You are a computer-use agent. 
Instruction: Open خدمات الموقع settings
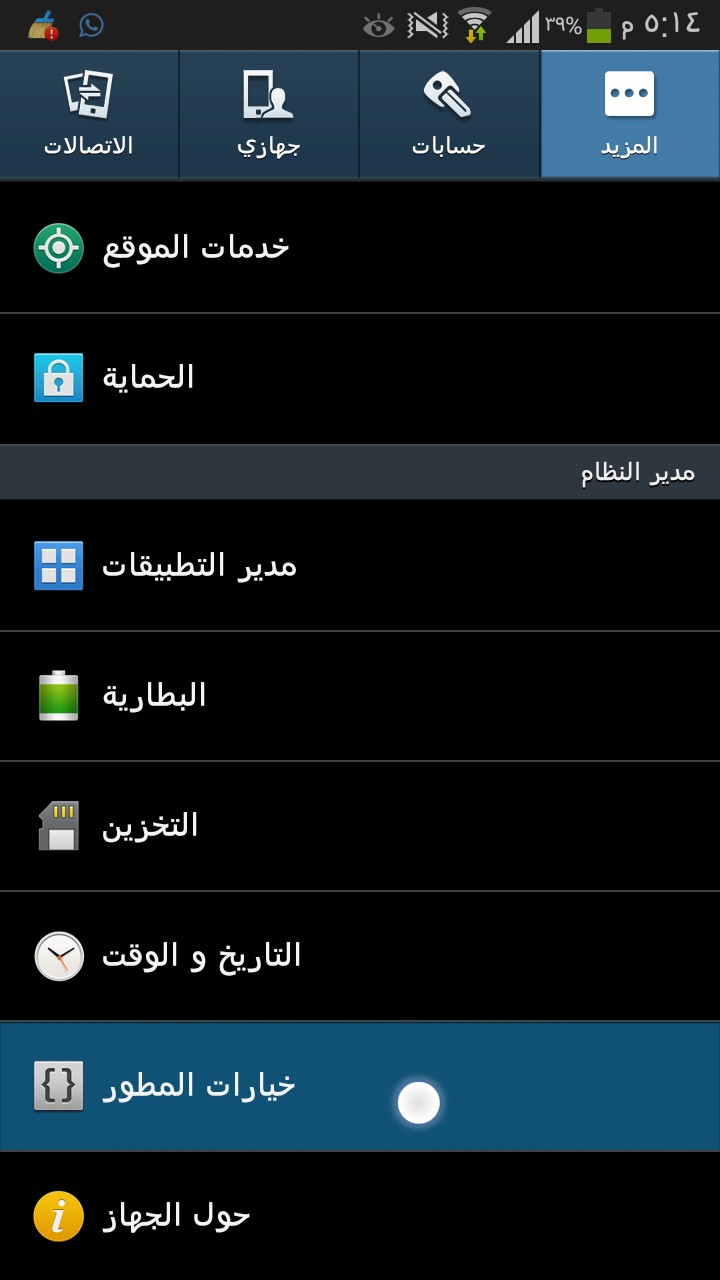360,248
